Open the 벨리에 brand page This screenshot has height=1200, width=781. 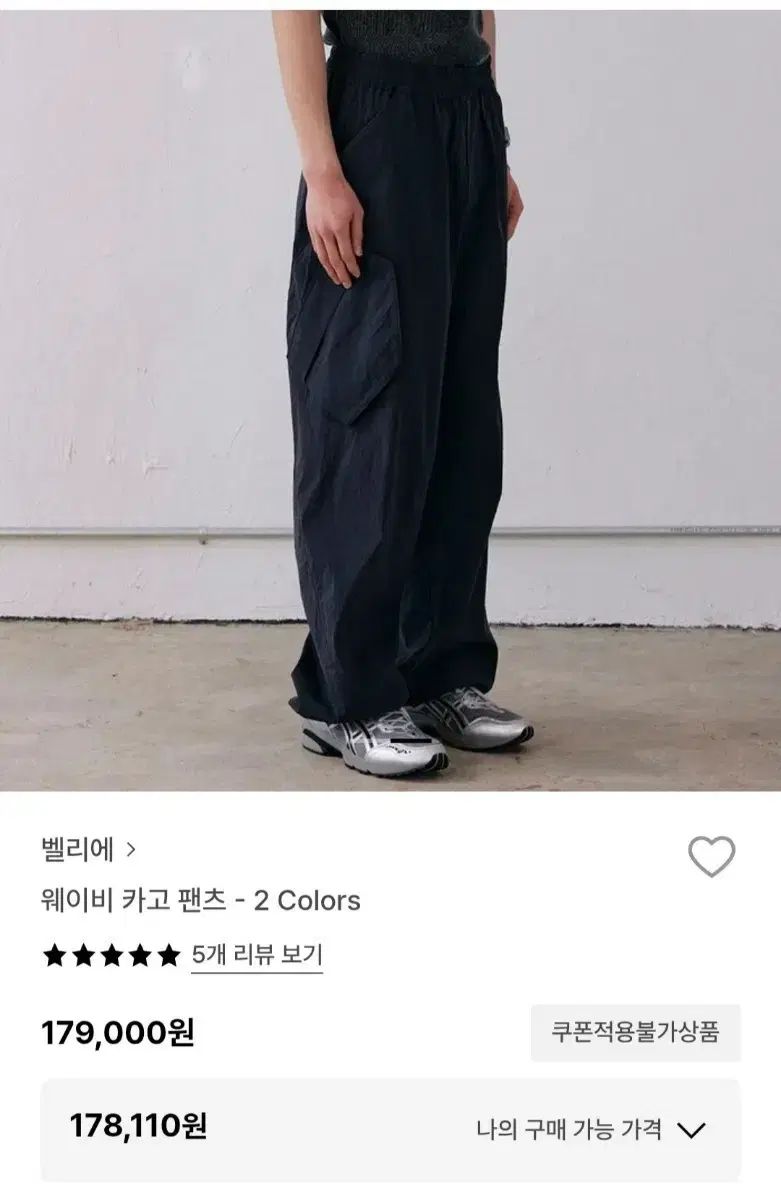point(88,850)
